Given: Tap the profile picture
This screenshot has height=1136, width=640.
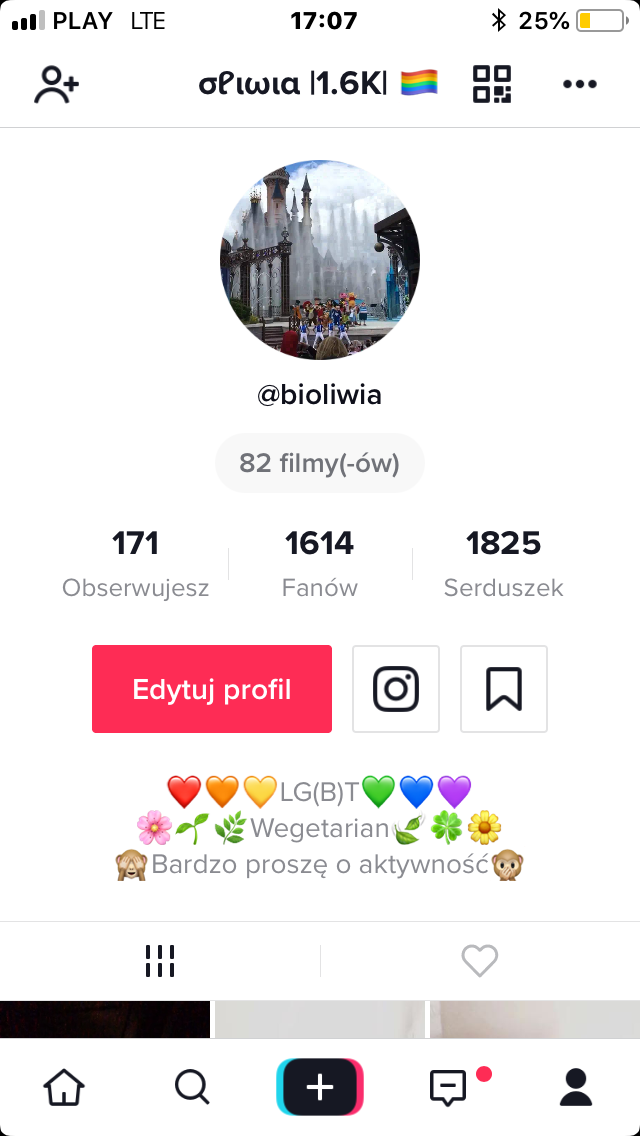Looking at the screenshot, I should (x=320, y=260).
